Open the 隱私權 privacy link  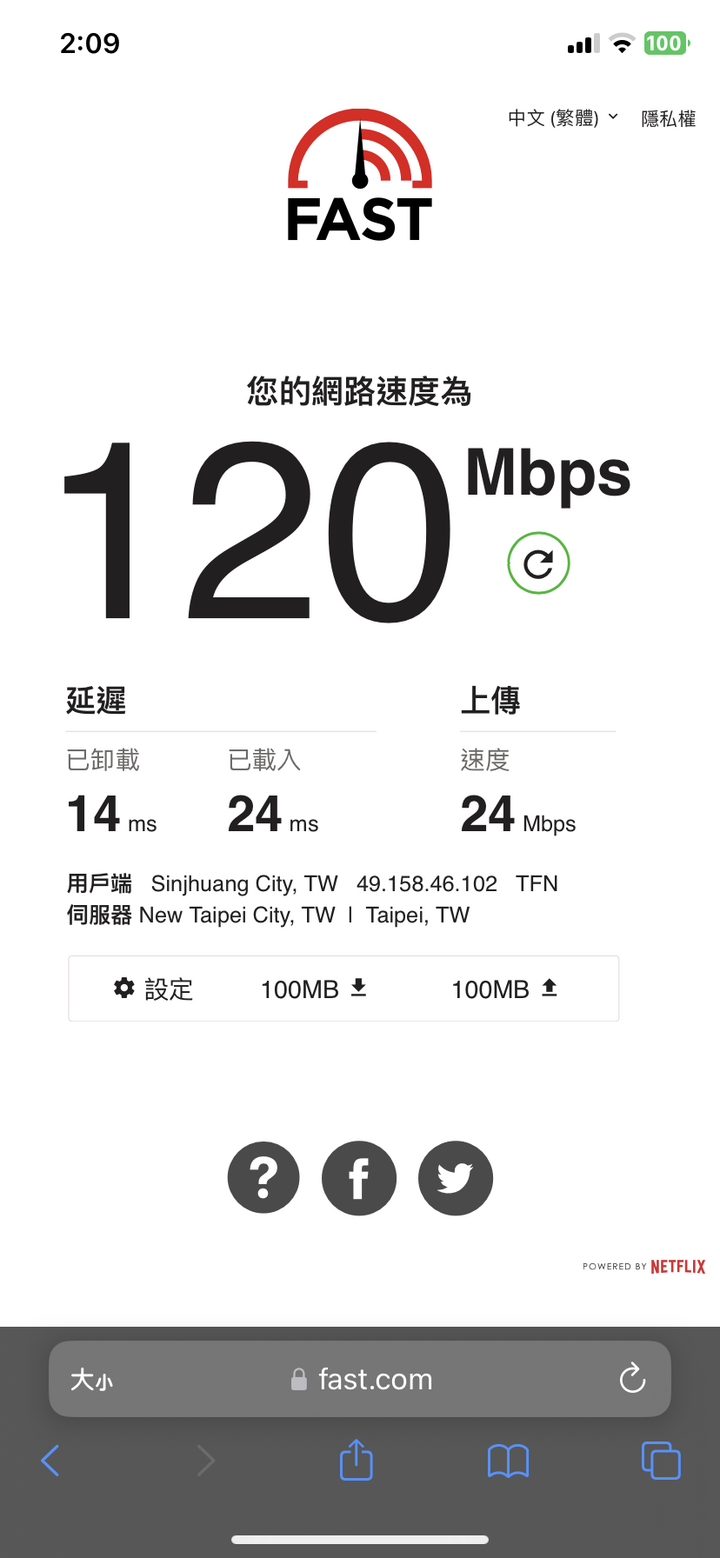pos(668,118)
